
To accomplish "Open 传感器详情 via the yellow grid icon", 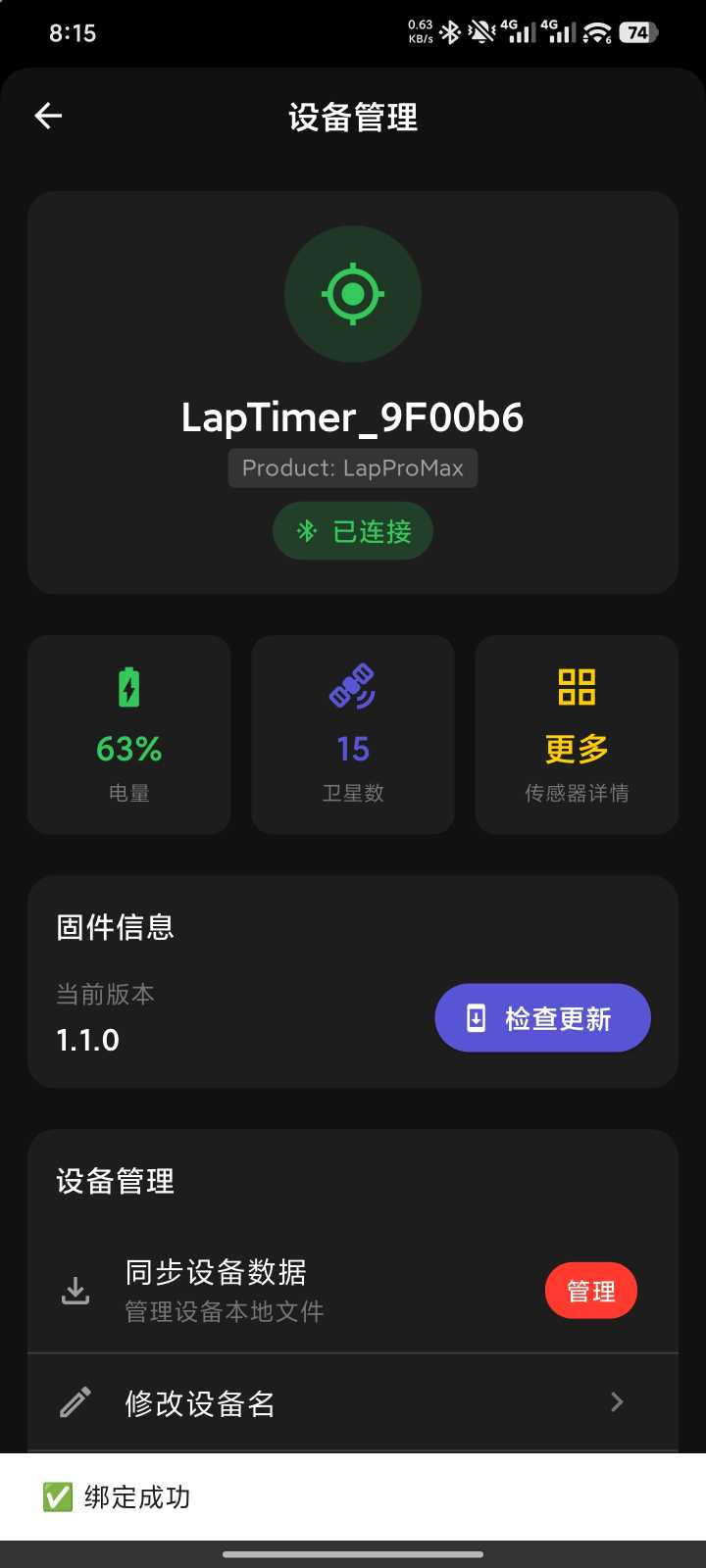I will pos(576,686).
